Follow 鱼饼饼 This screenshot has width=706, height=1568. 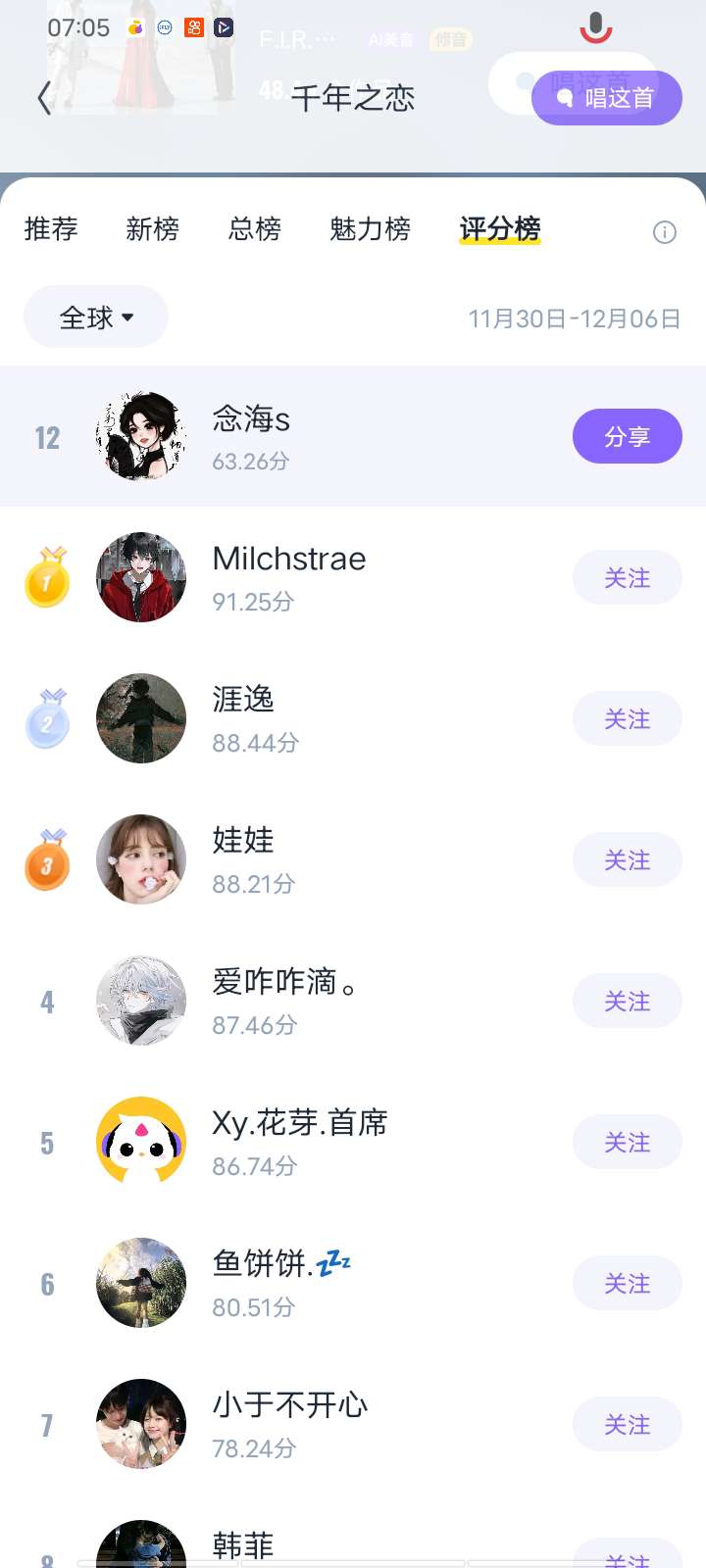click(627, 1284)
